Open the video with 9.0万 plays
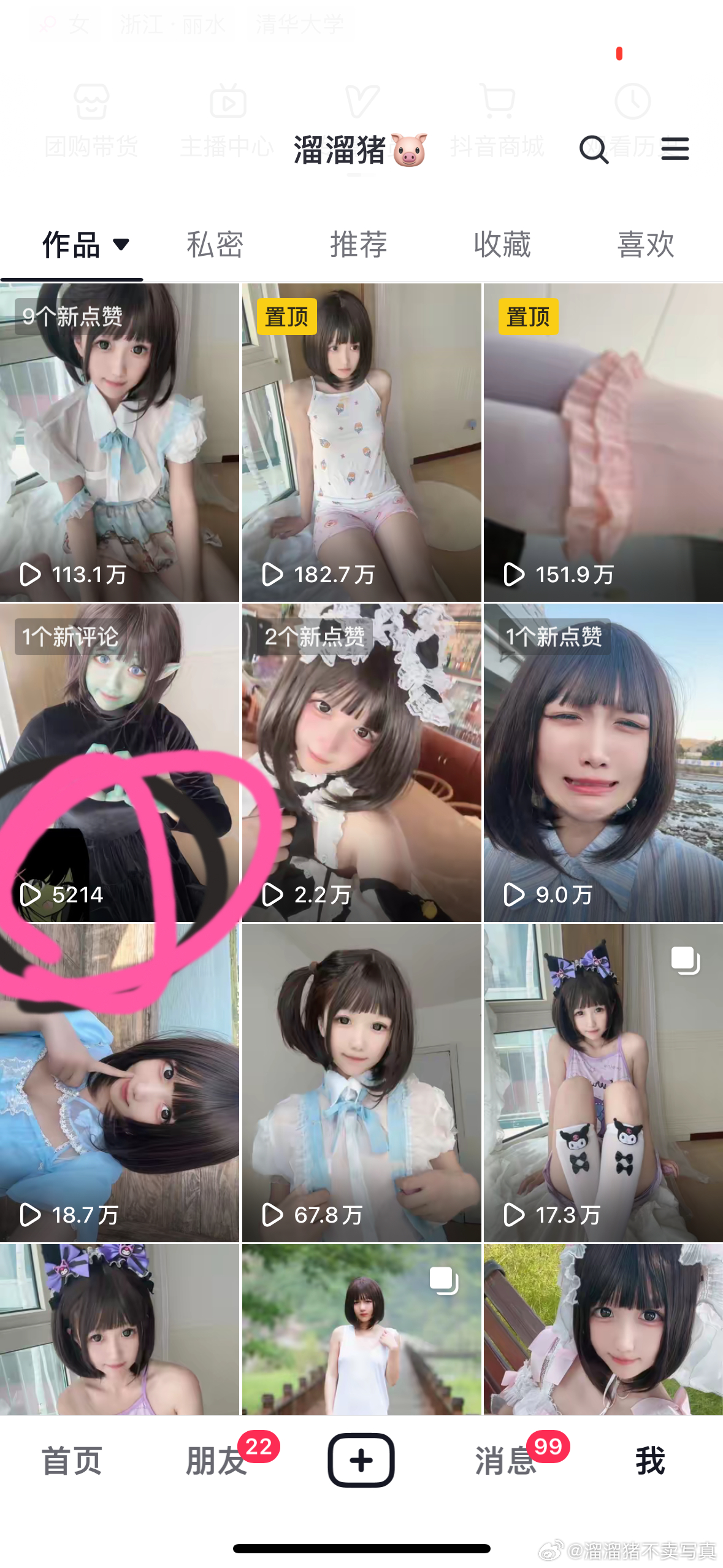Viewport: 723px width, 1568px height. click(603, 762)
